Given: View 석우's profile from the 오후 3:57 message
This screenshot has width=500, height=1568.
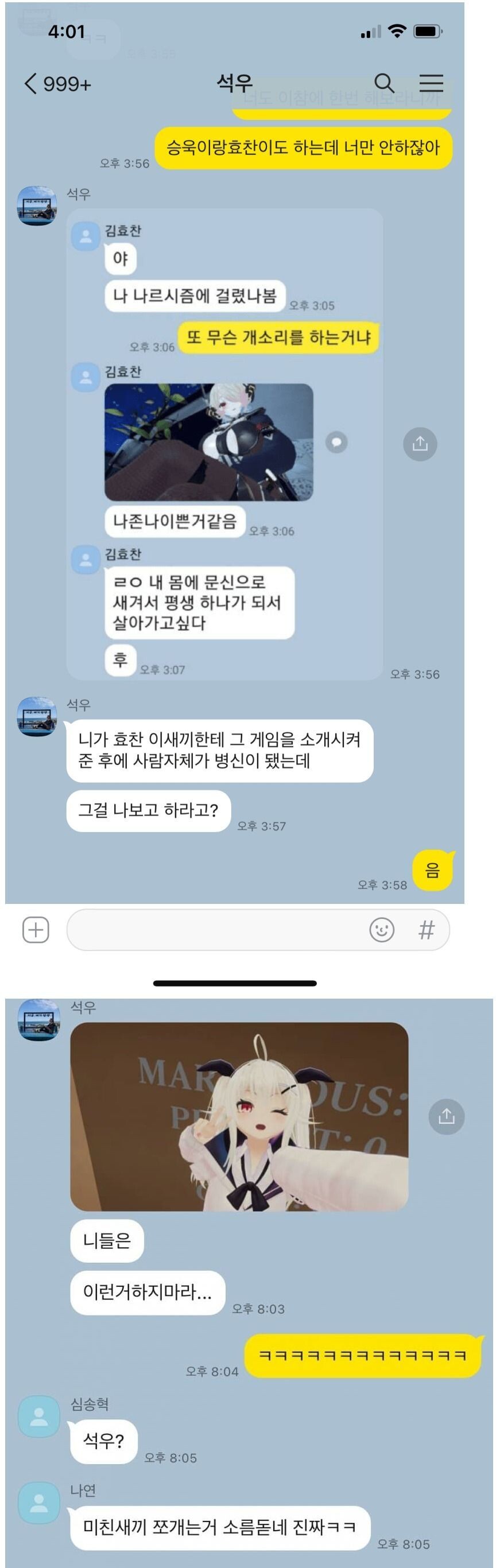Looking at the screenshot, I should tap(37, 716).
